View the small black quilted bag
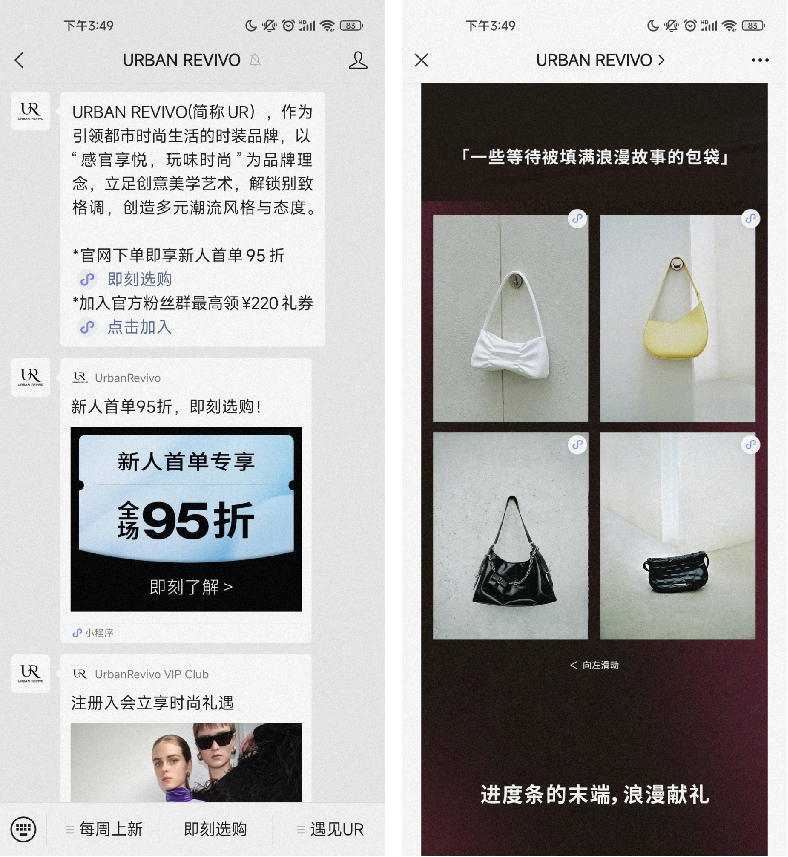Image resolution: width=788 pixels, height=857 pixels. tap(677, 535)
